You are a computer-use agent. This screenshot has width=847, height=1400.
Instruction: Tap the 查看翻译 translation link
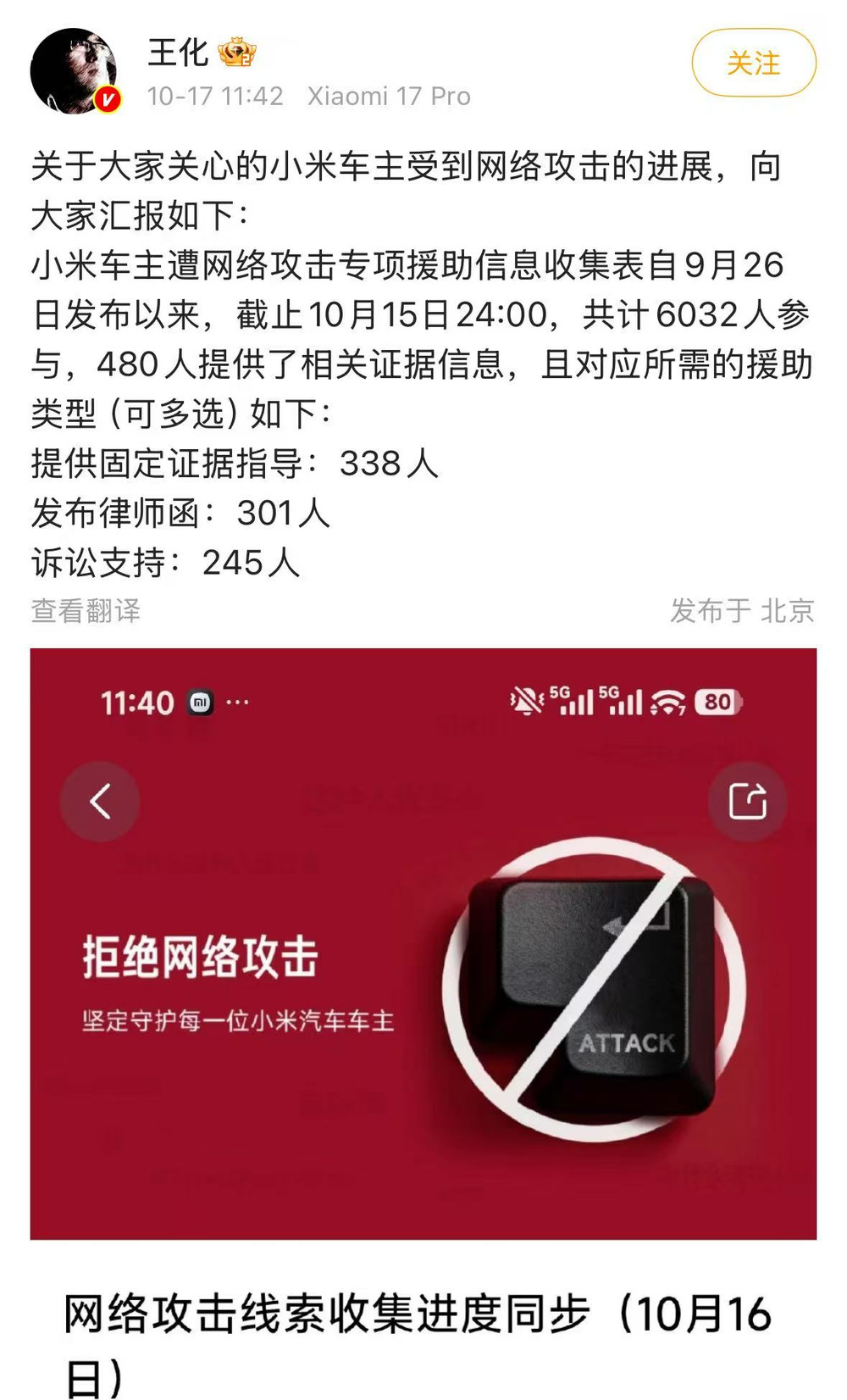[86, 610]
